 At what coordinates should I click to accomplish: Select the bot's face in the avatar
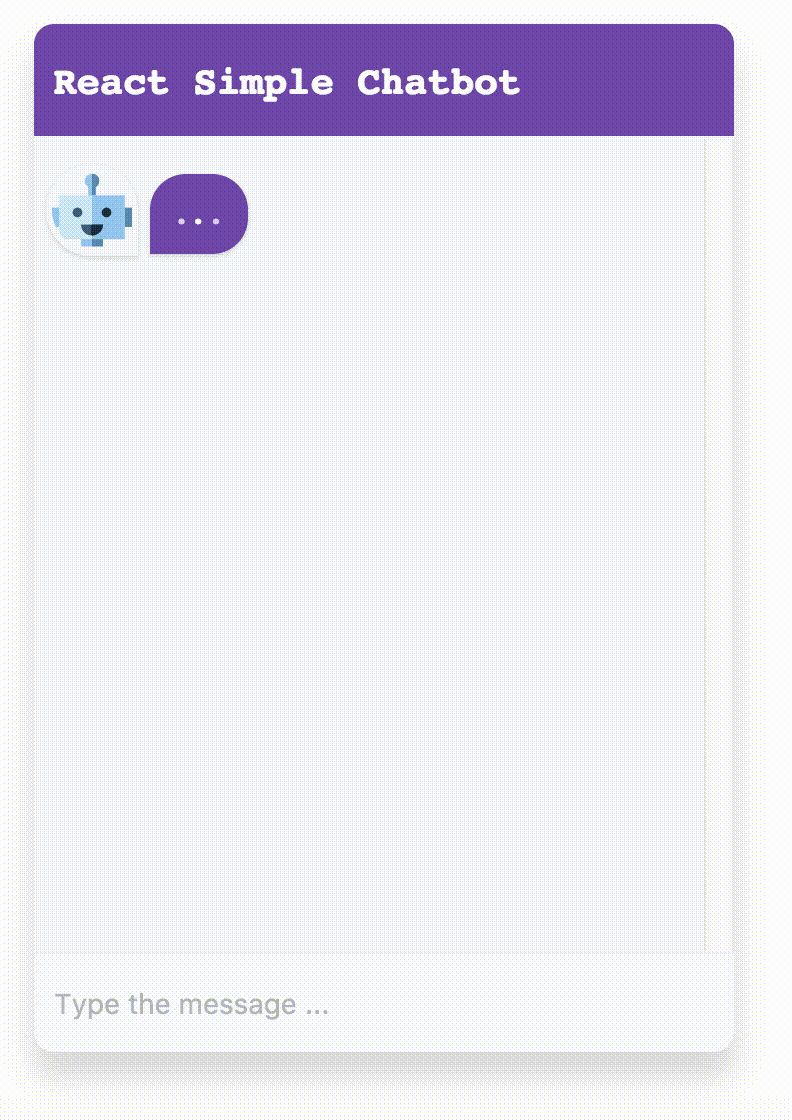[x=94, y=215]
